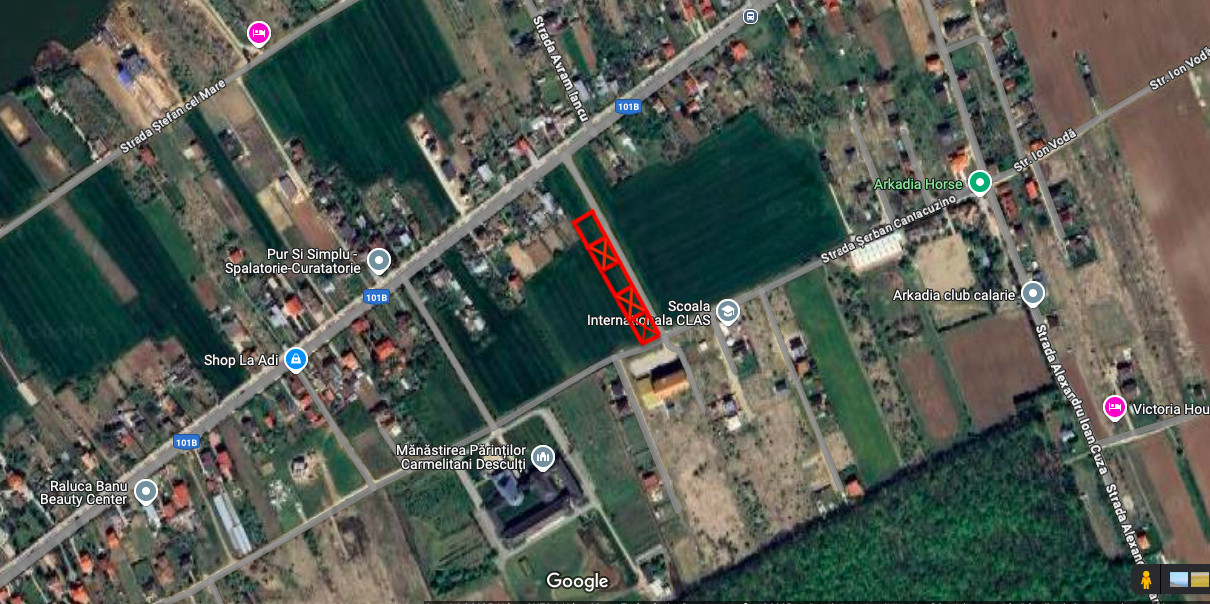Tap the Shop La Adi store pin
The image size is (1210, 604).
295,359
